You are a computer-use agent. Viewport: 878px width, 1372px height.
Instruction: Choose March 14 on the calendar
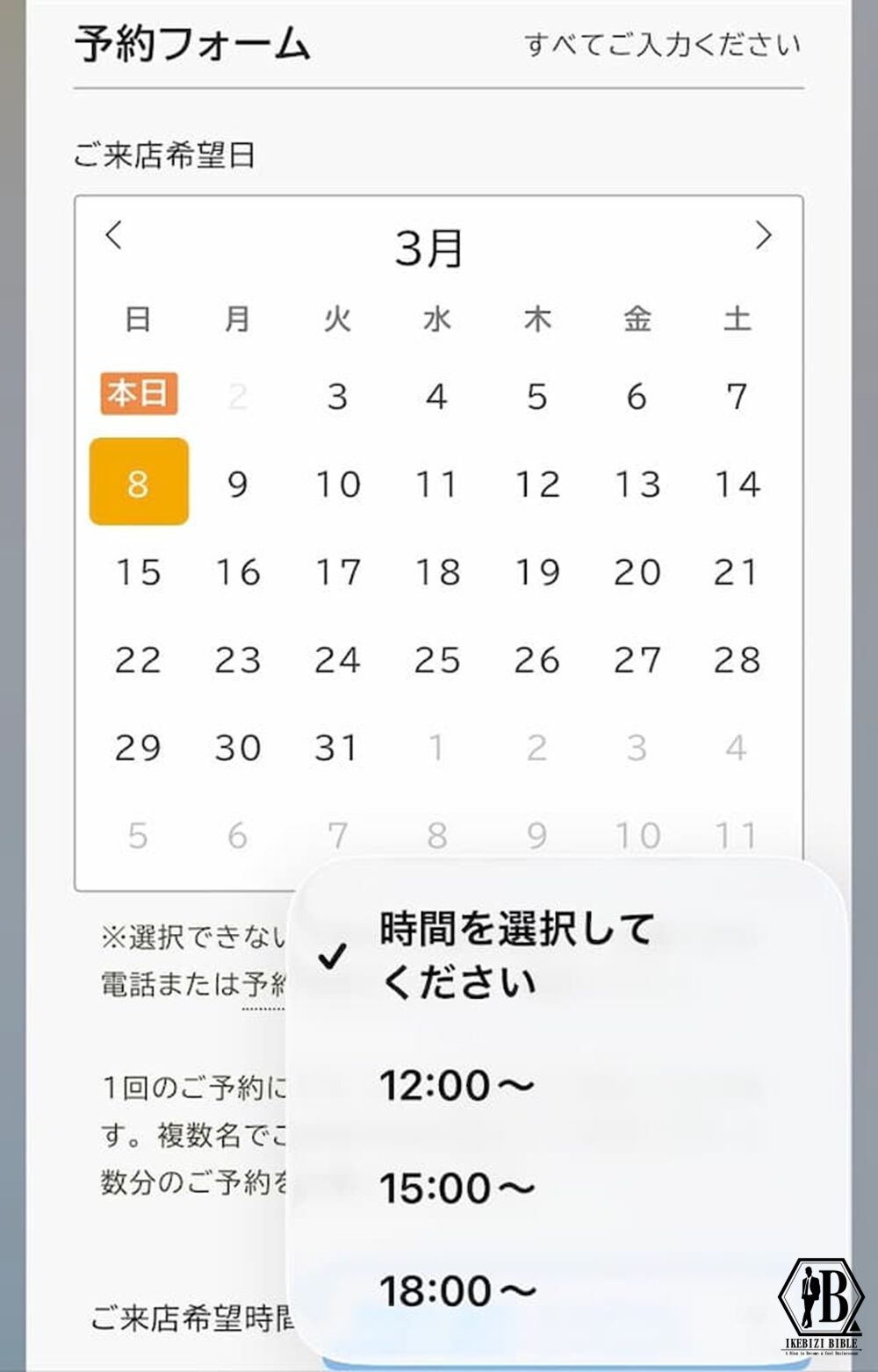[737, 484]
